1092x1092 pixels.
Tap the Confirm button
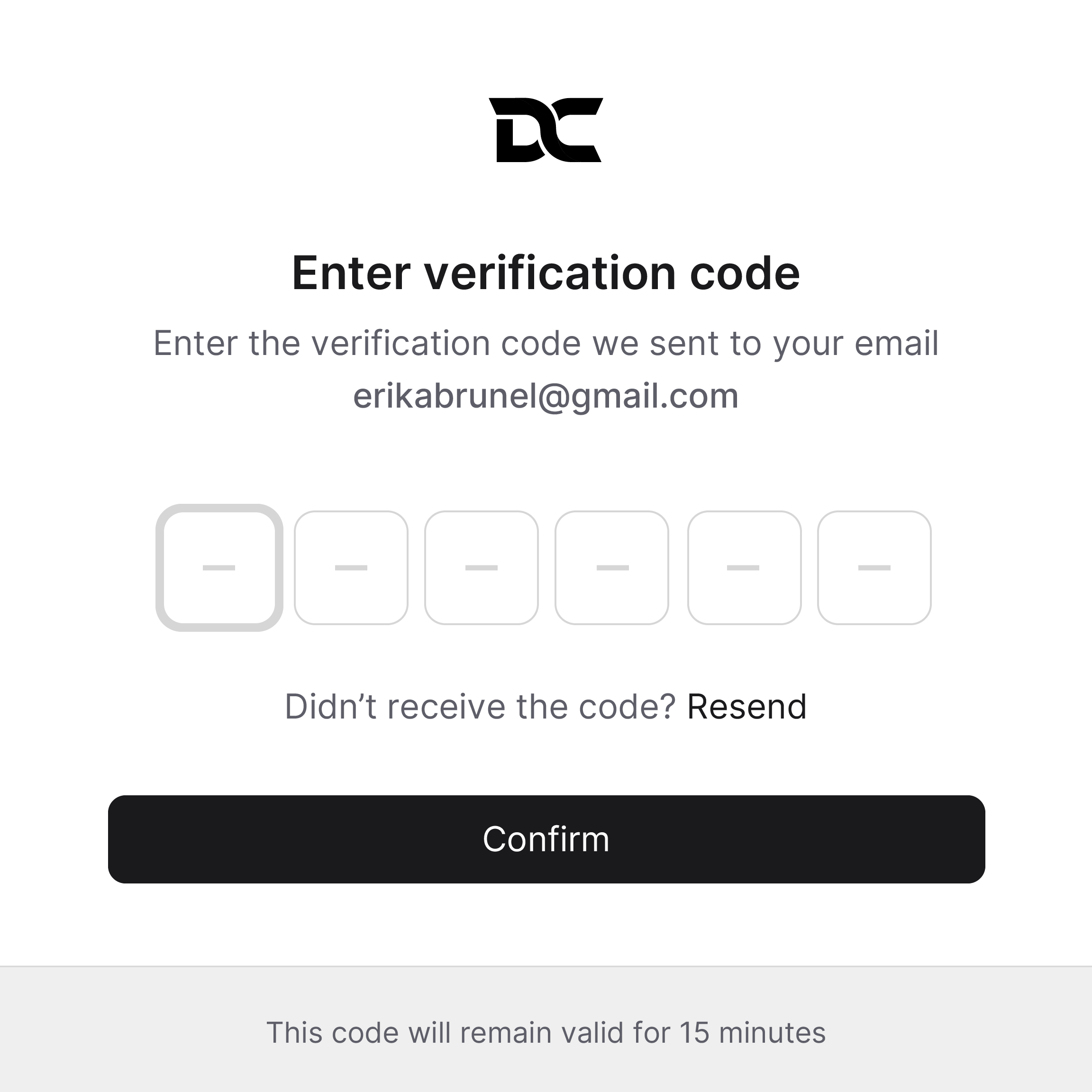point(546,839)
